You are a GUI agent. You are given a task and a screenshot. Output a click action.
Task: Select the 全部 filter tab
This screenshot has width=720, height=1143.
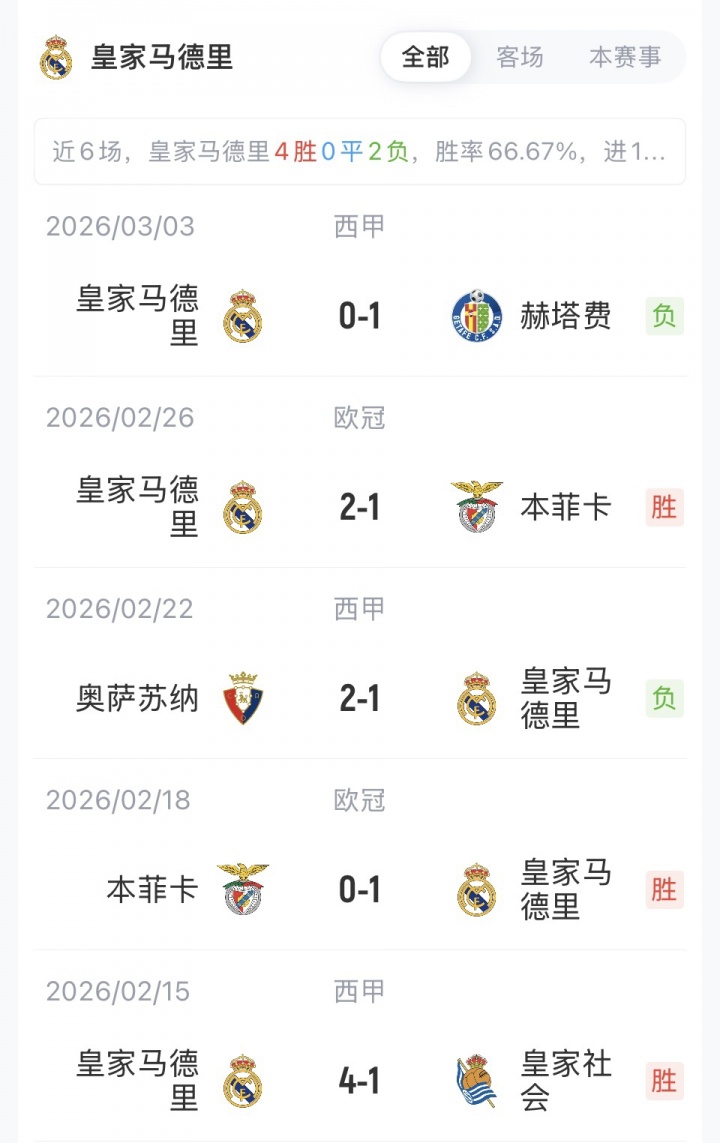coord(426,57)
